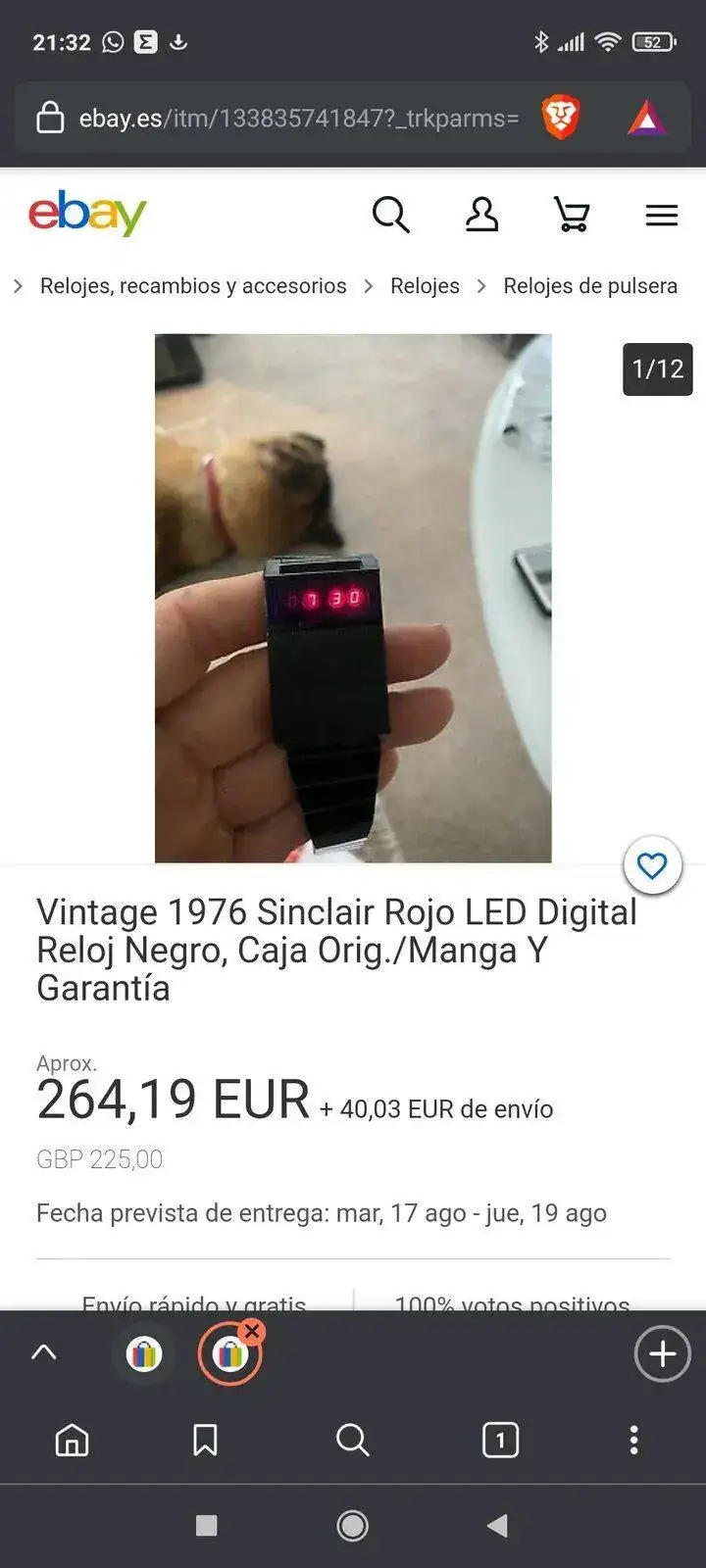Image resolution: width=706 pixels, height=1568 pixels.
Task: Open the eBay account profile icon
Action: 481,214
